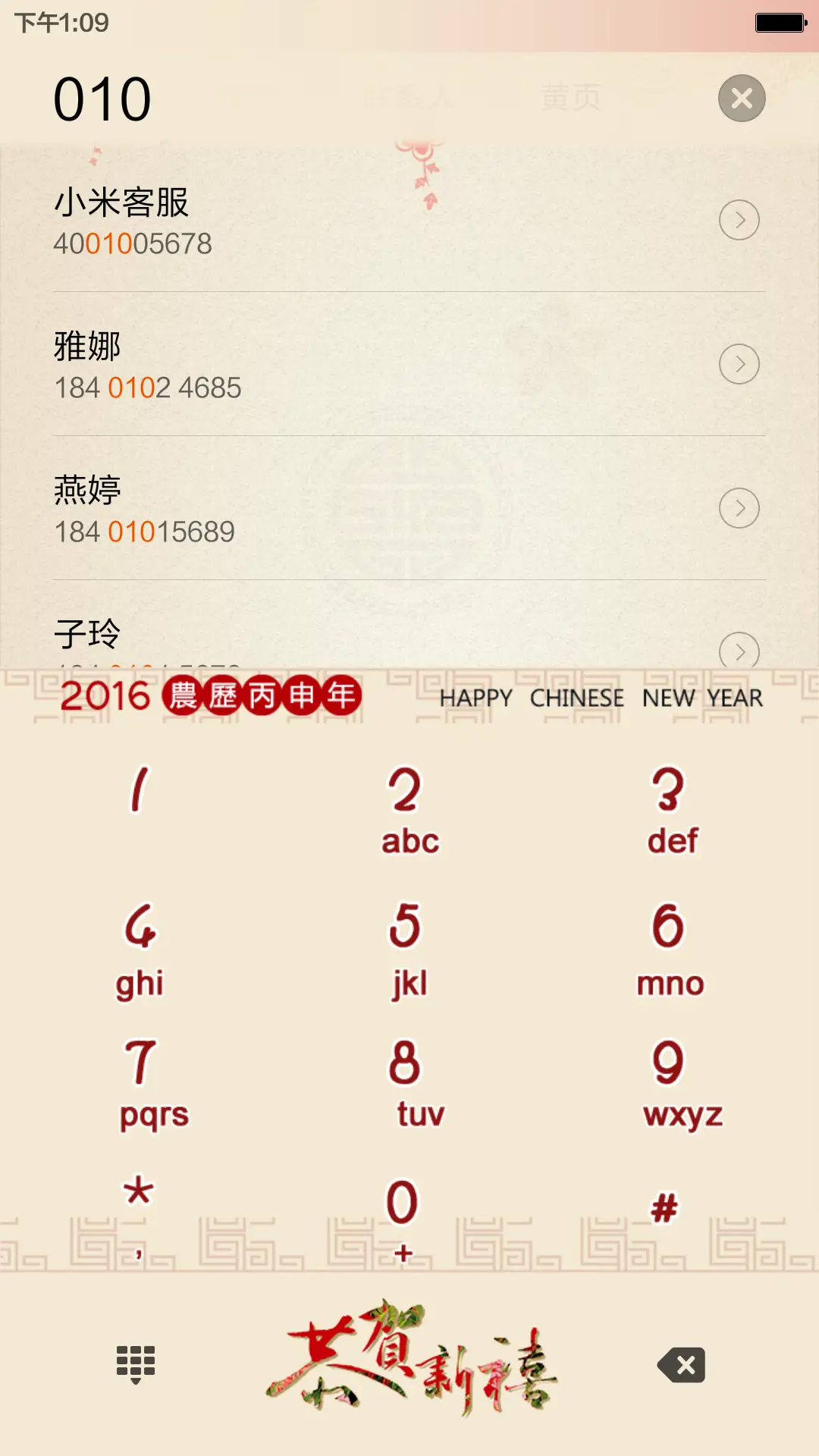Call 小米客服 from search results
This screenshot has width=819, height=1456.
pos(303,221)
